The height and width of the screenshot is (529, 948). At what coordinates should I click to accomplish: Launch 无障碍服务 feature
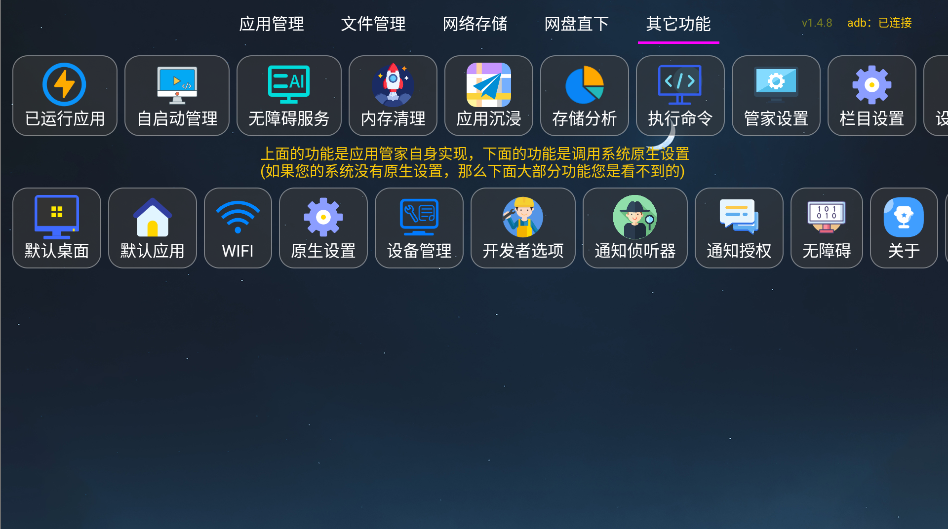point(289,96)
